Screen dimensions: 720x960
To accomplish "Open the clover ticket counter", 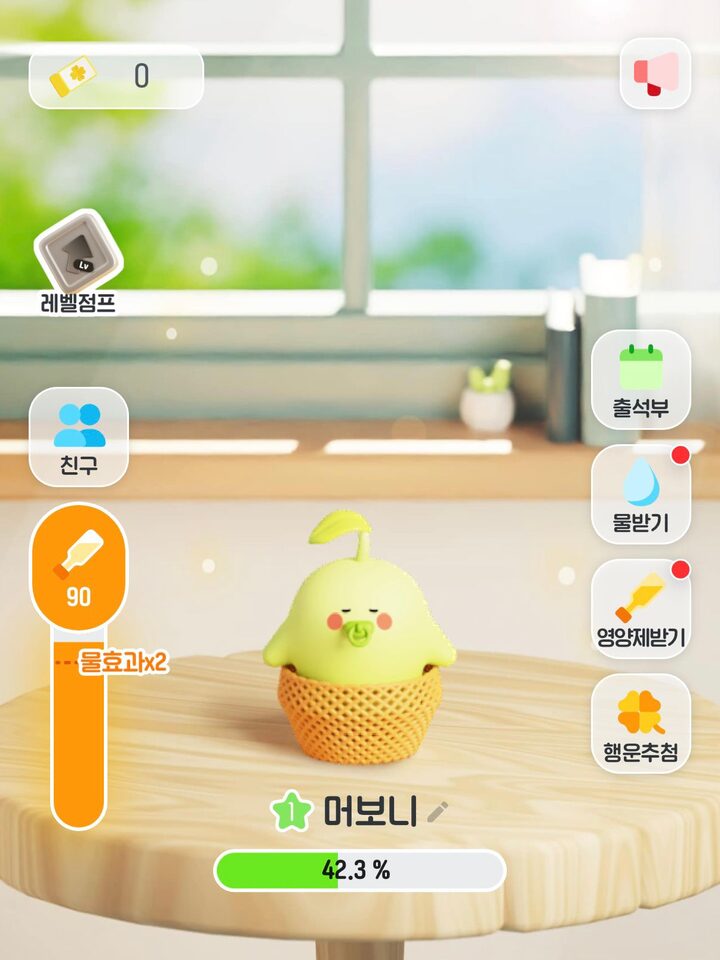I will click(x=116, y=76).
